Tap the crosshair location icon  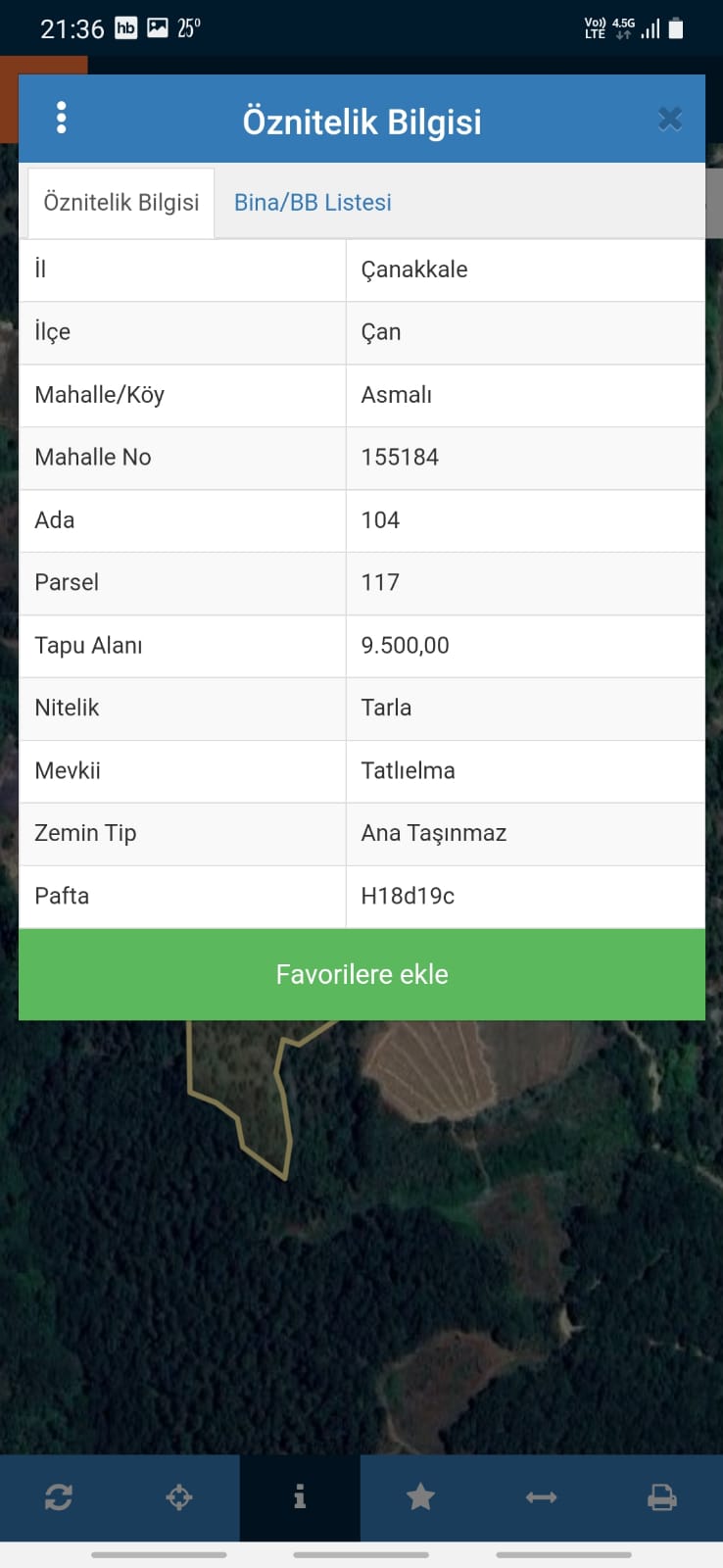click(x=179, y=1497)
